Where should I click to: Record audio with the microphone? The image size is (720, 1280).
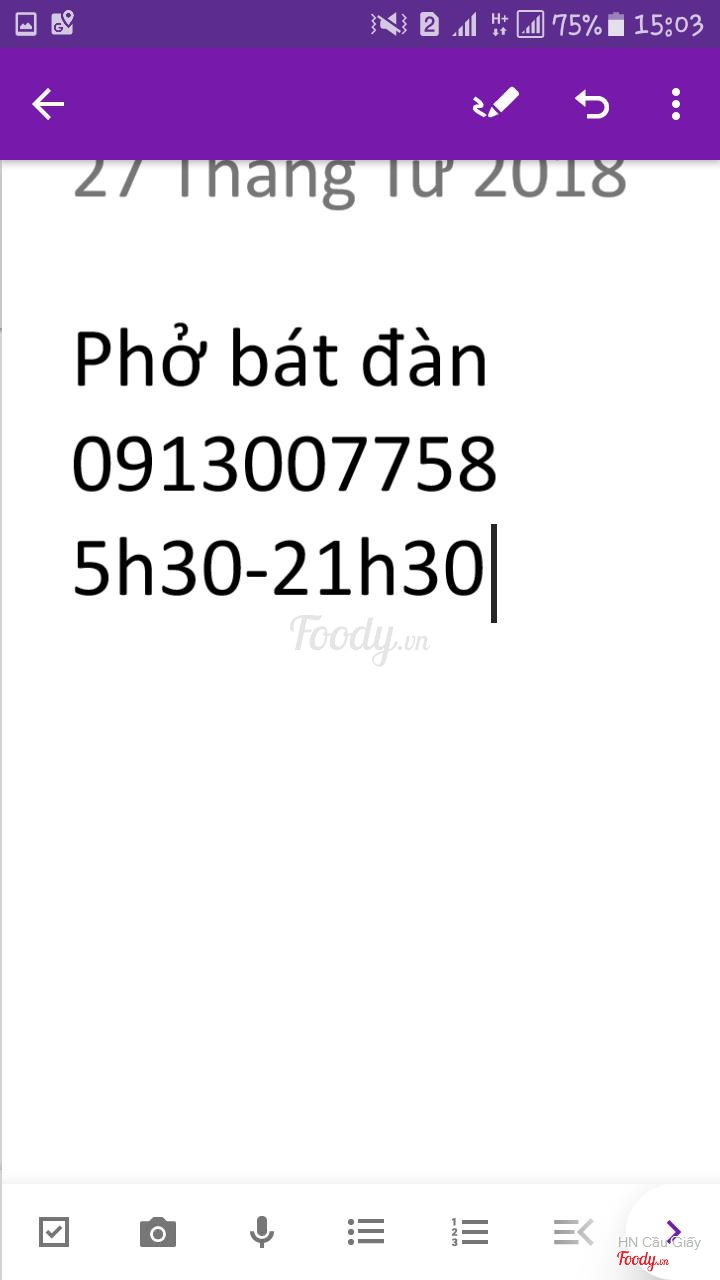(x=262, y=1232)
